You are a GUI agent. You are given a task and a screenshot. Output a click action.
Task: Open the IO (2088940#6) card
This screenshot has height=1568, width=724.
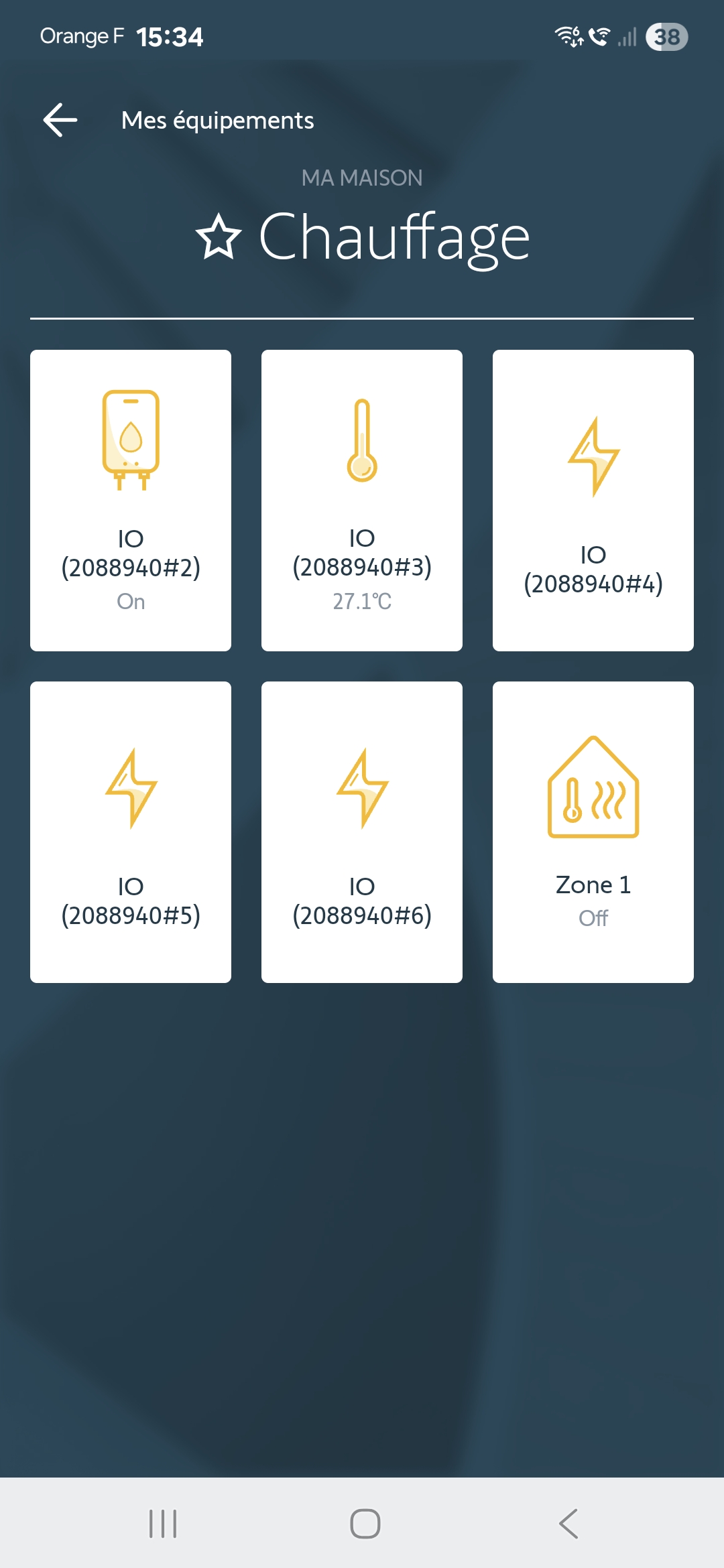coord(362,832)
